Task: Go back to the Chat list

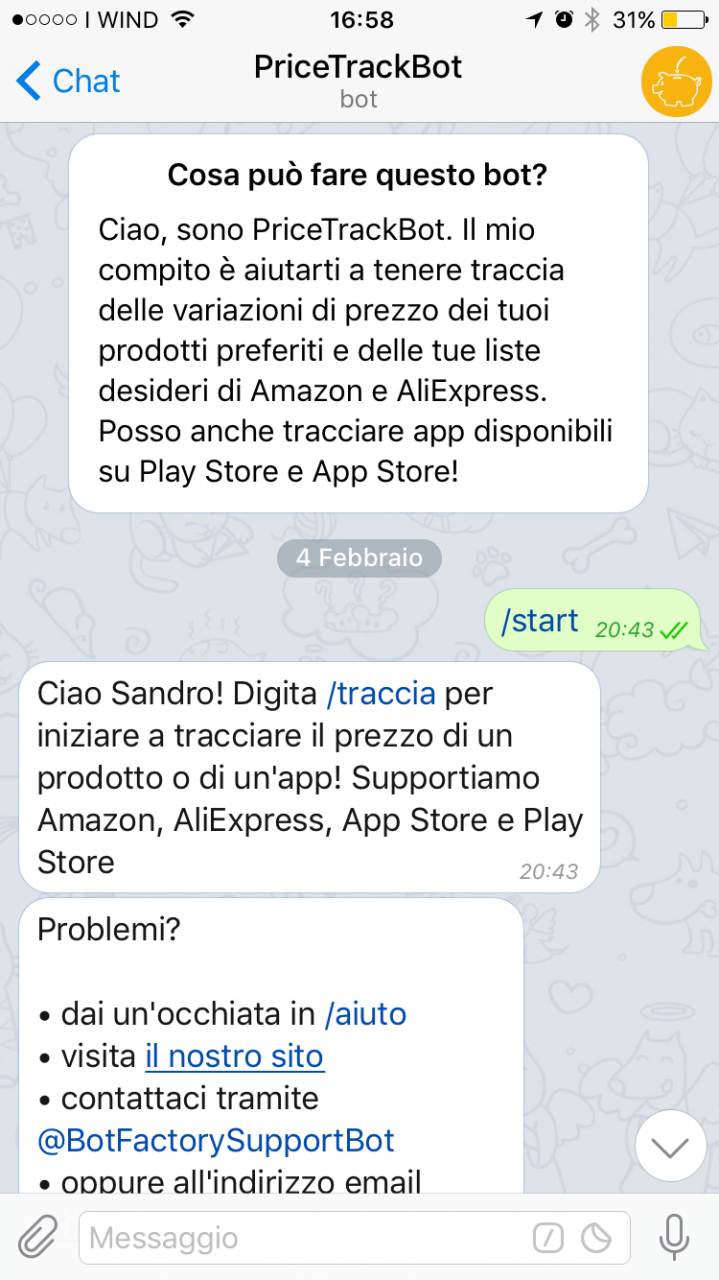Action: [68, 81]
